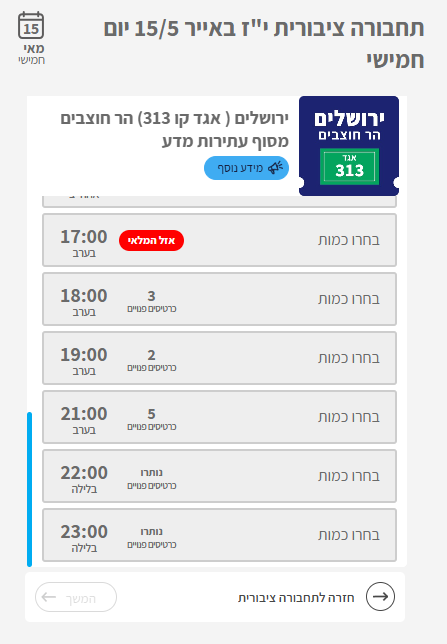Choose quantity for the 23:00 departure
447x644 pixels.
click(x=348, y=535)
